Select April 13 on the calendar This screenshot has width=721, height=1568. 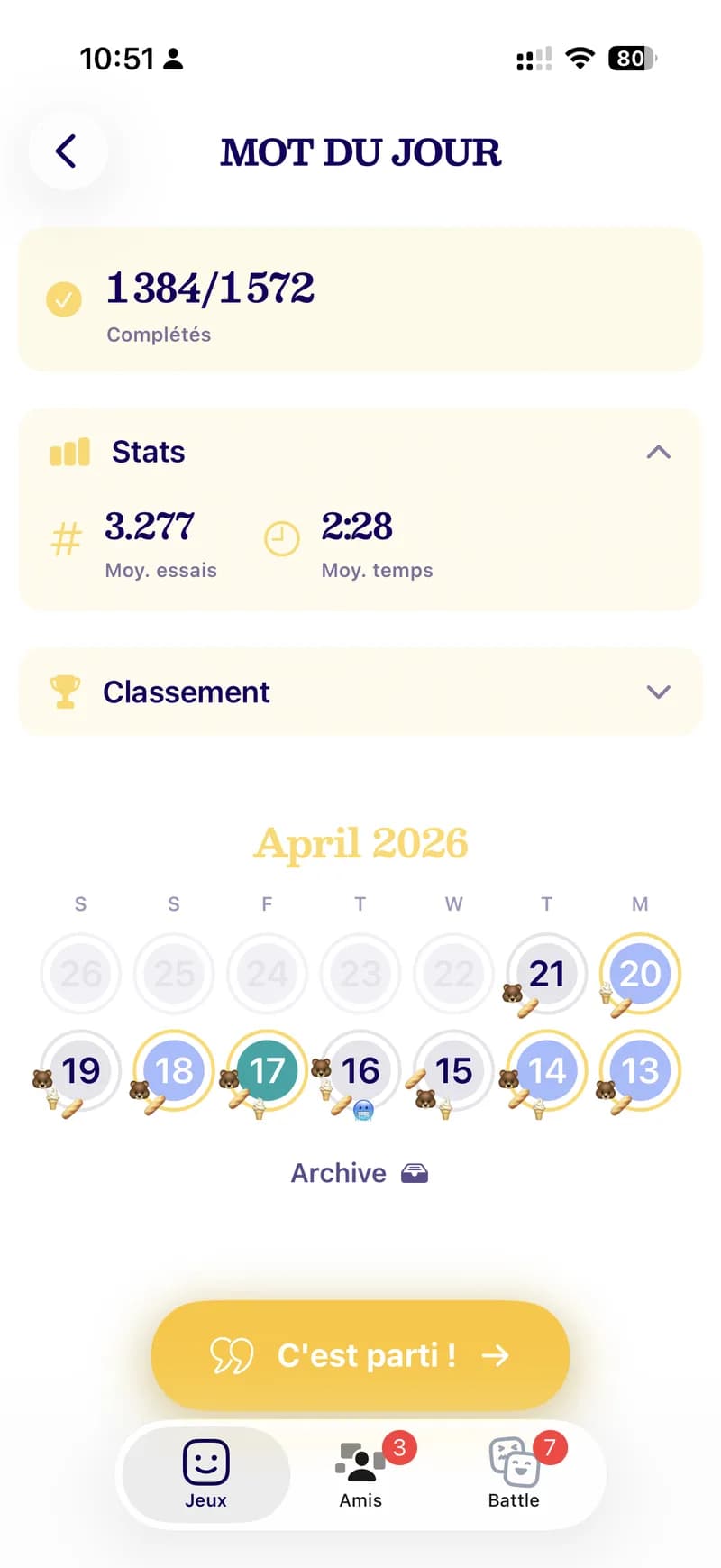coord(640,1070)
